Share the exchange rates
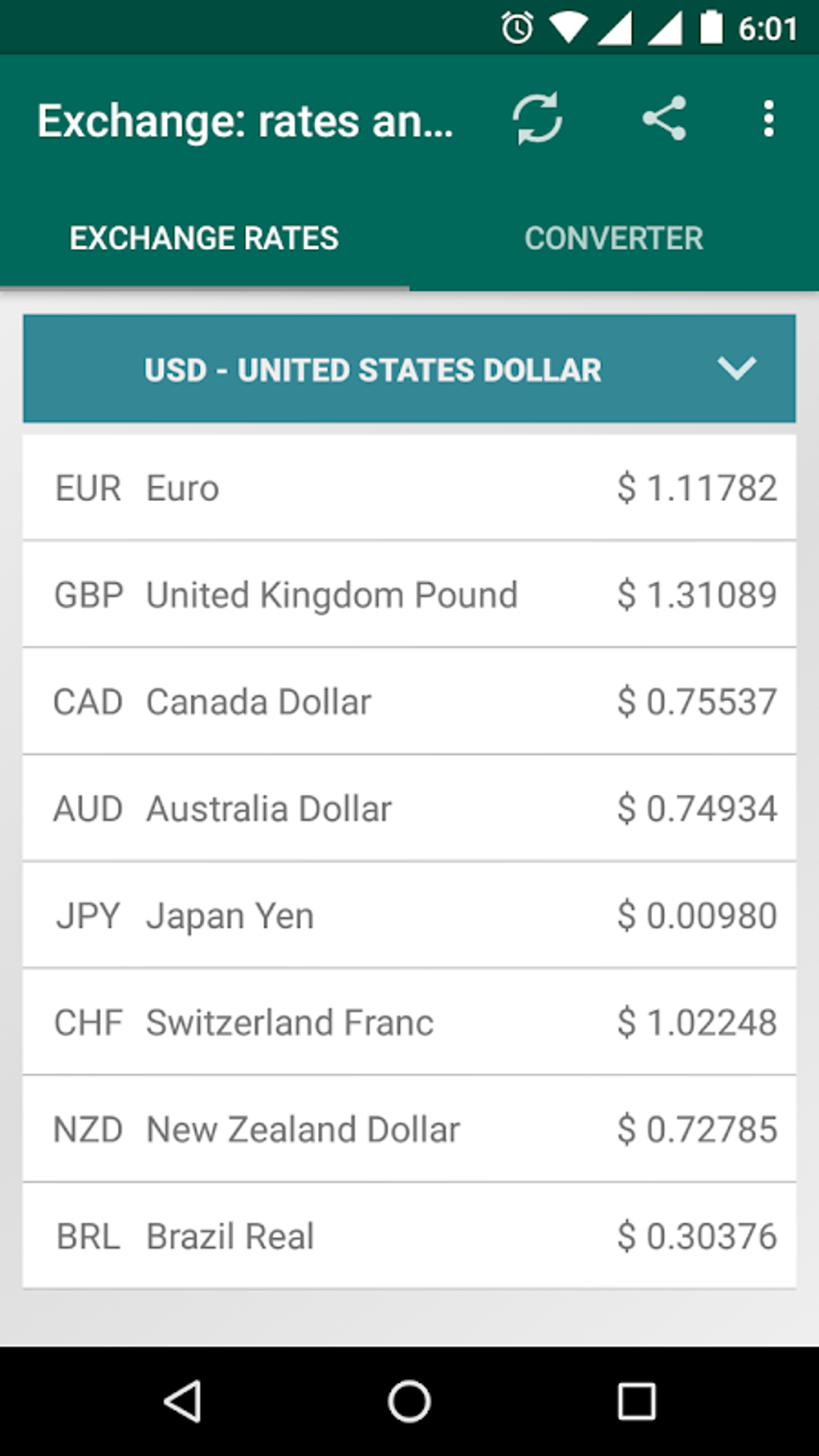This screenshot has height=1456, width=819. pyautogui.click(x=664, y=119)
